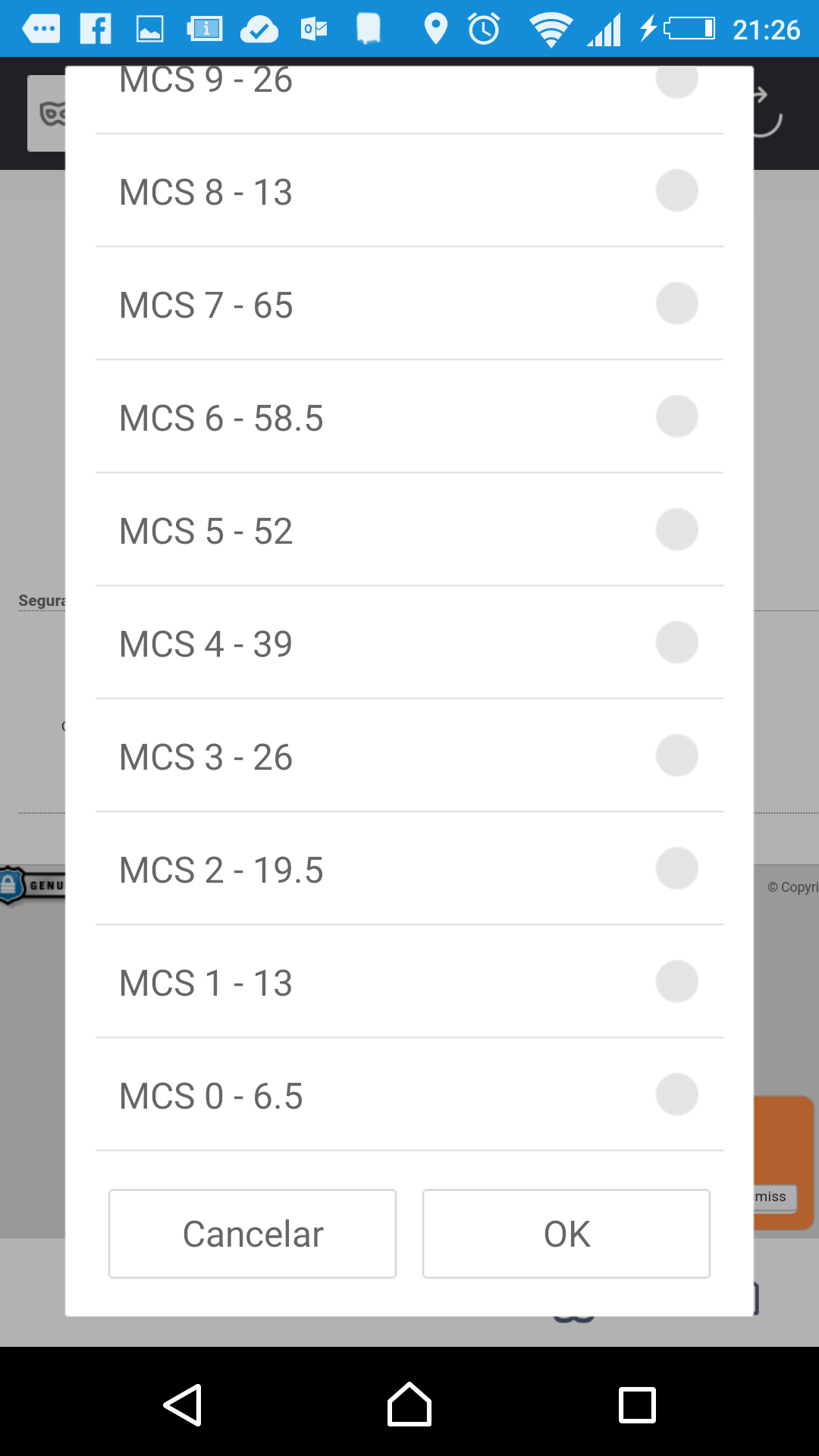Select MCS 7 - 65

coord(409,304)
